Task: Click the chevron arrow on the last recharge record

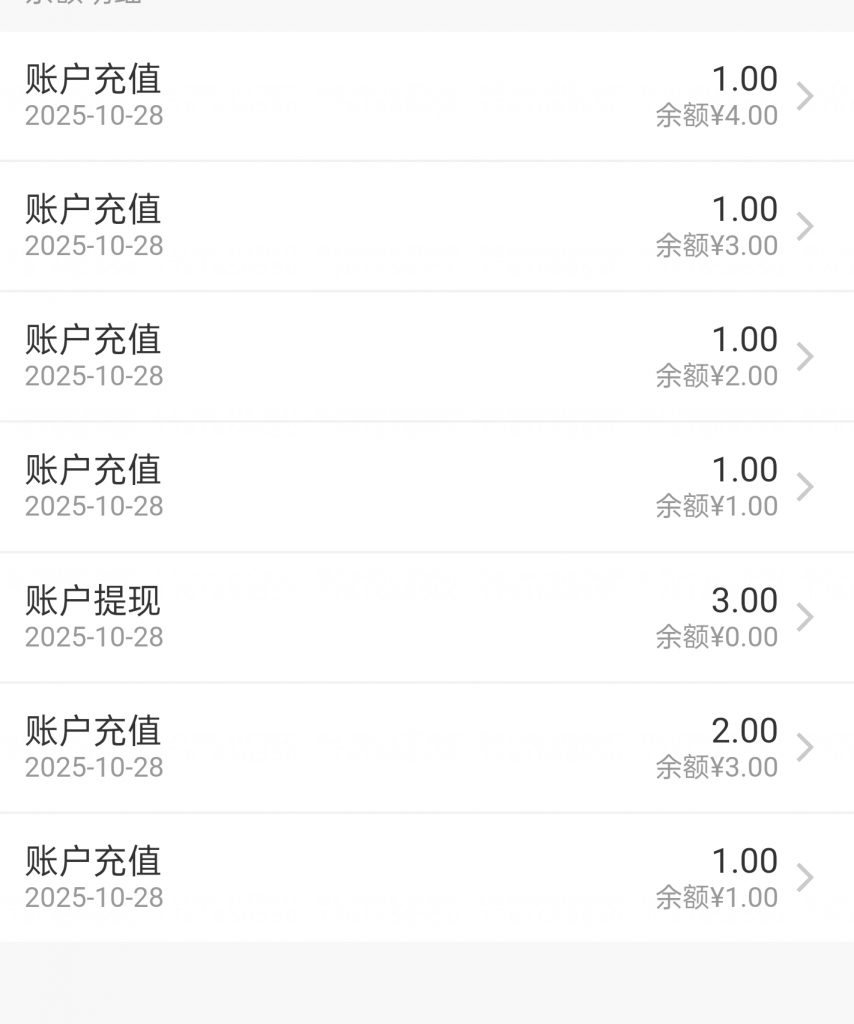Action: [805, 878]
